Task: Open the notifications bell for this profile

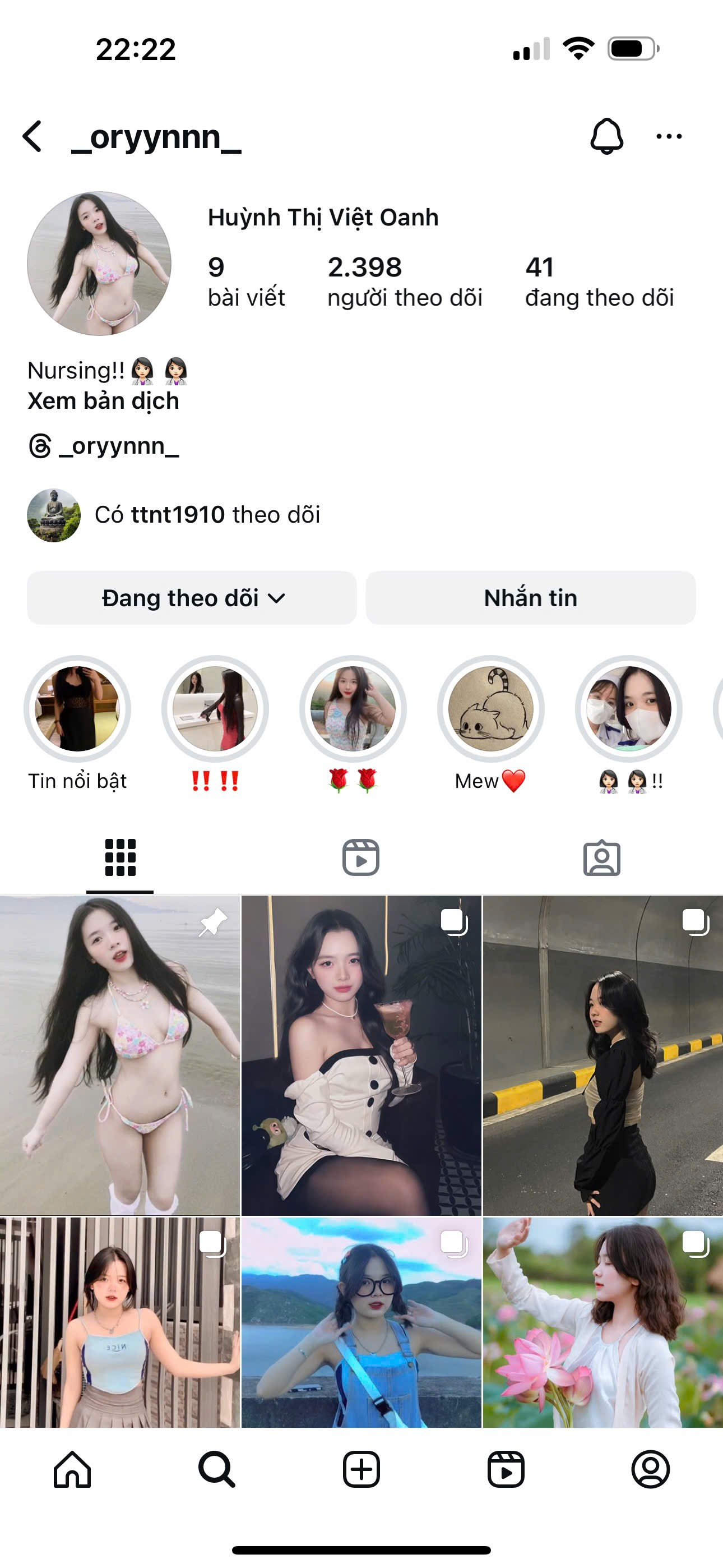Action: [x=606, y=136]
